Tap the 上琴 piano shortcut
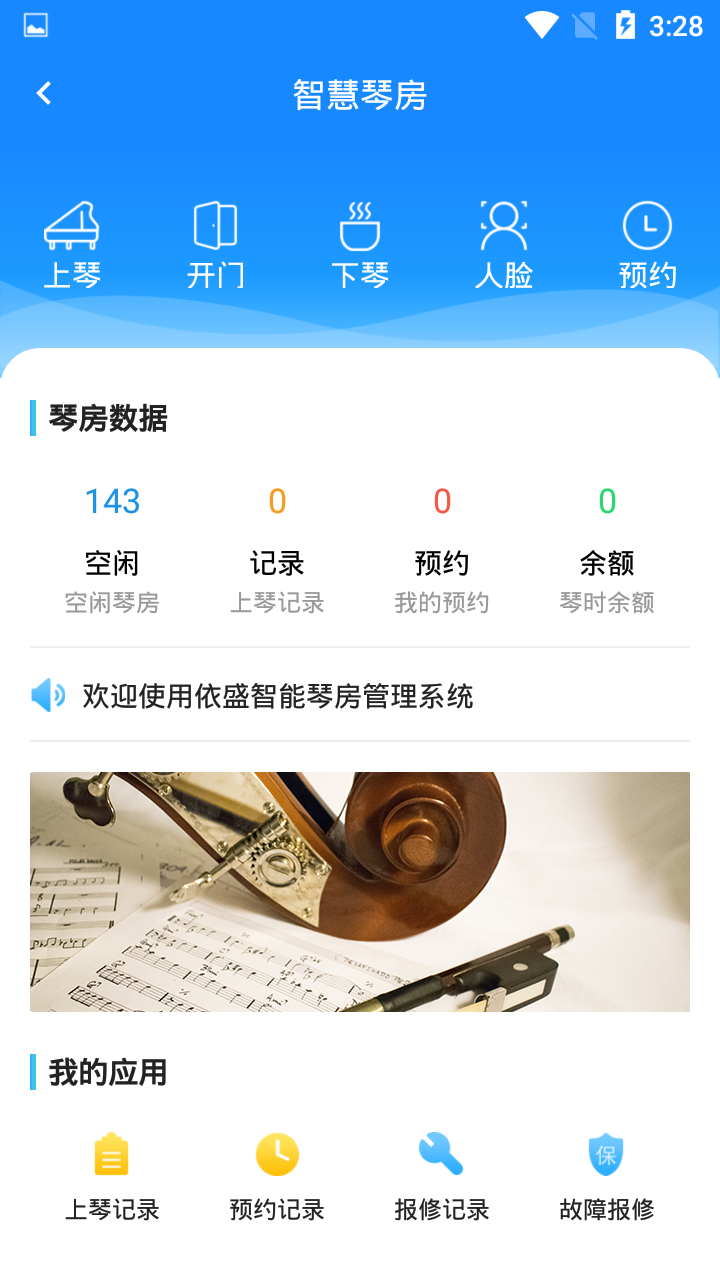This screenshot has height=1280, width=720. (x=72, y=244)
